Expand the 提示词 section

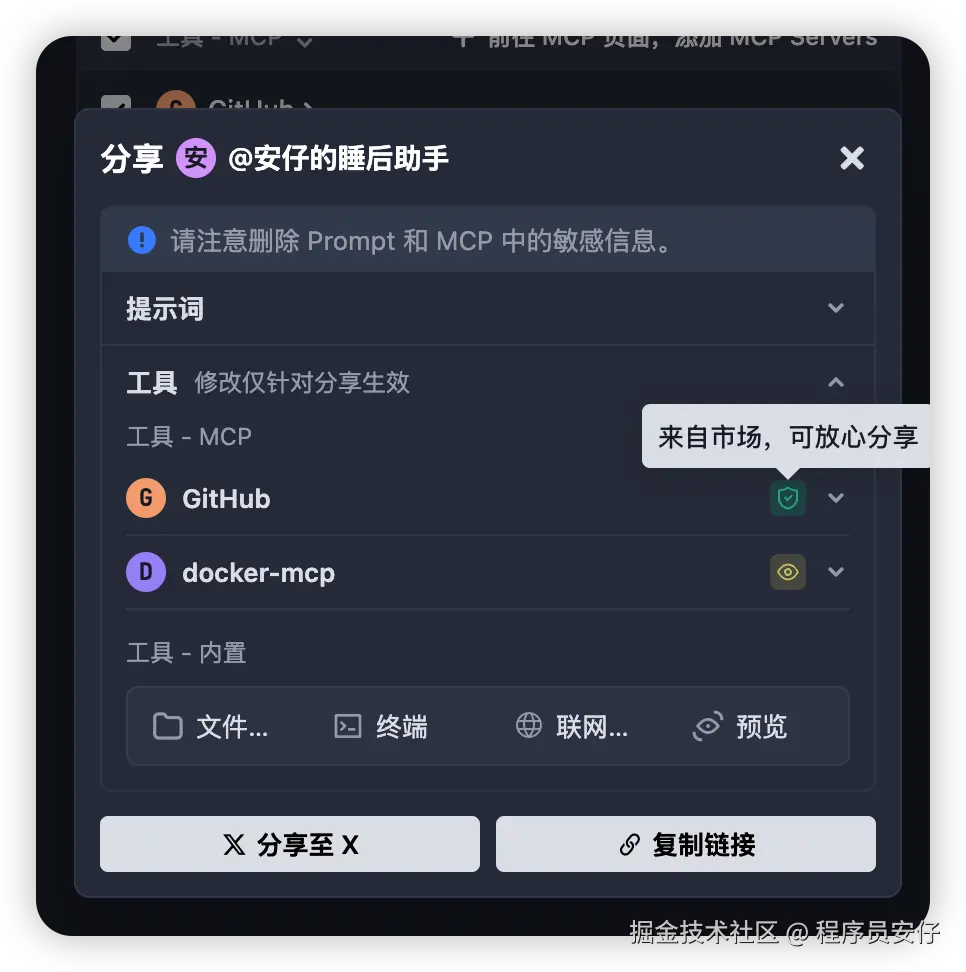[836, 308]
